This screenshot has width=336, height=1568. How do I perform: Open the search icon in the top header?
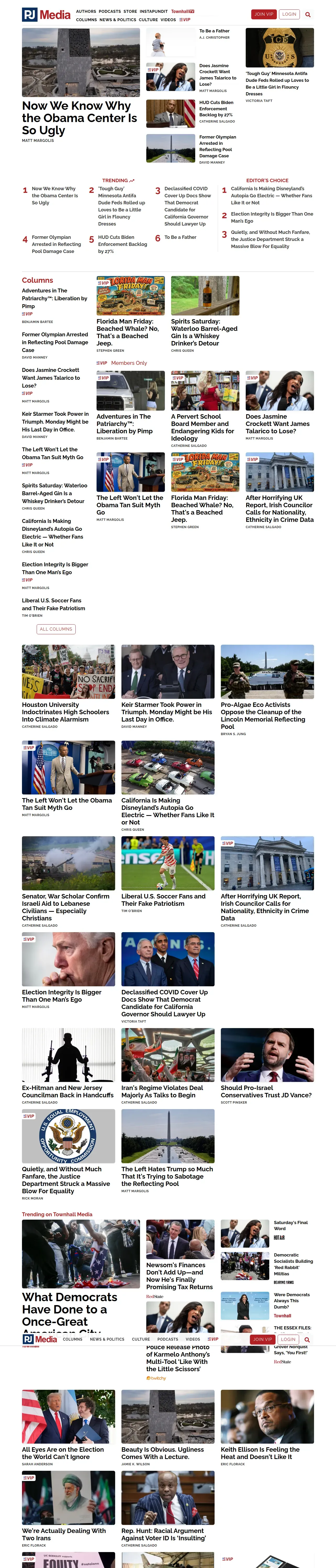pyautogui.click(x=307, y=14)
